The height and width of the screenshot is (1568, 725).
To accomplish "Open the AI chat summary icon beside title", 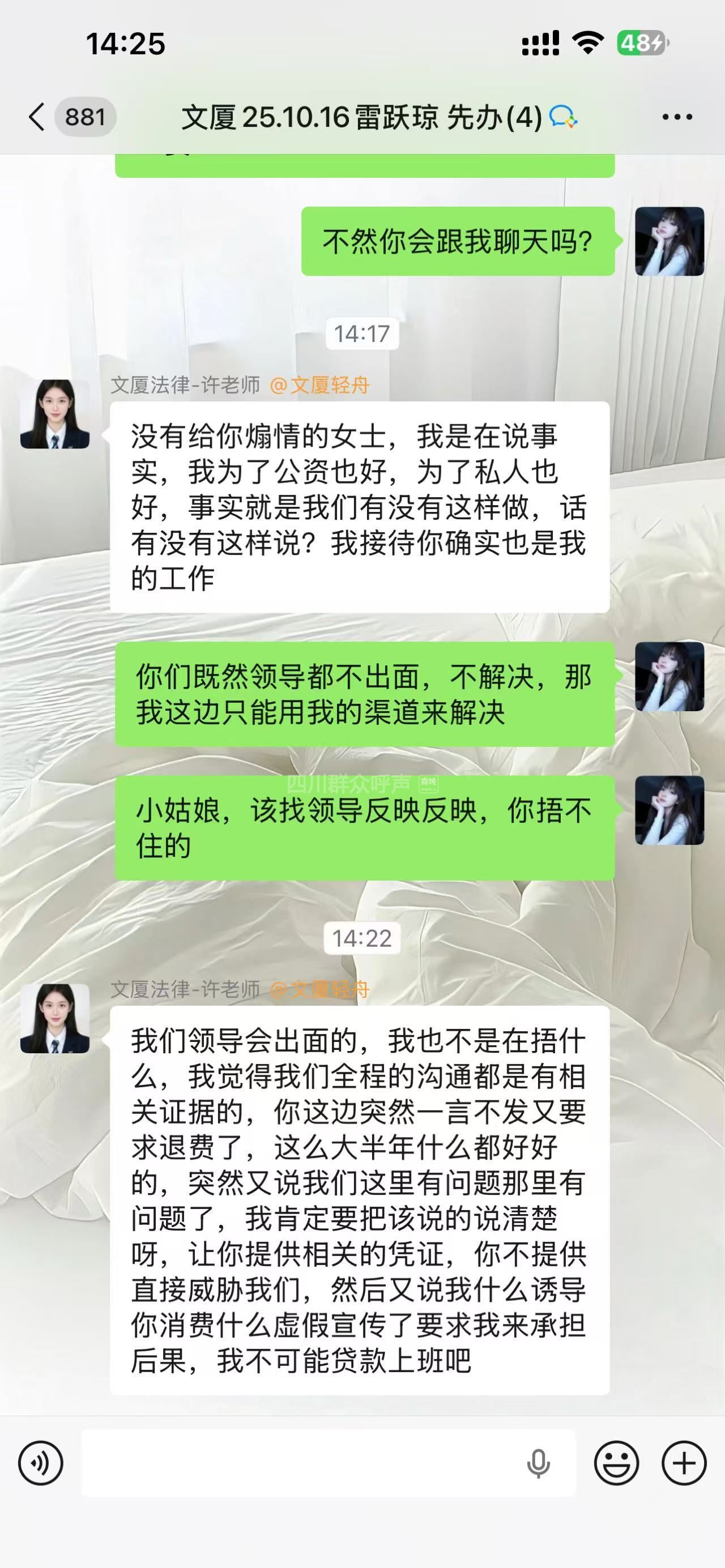I will [x=563, y=117].
